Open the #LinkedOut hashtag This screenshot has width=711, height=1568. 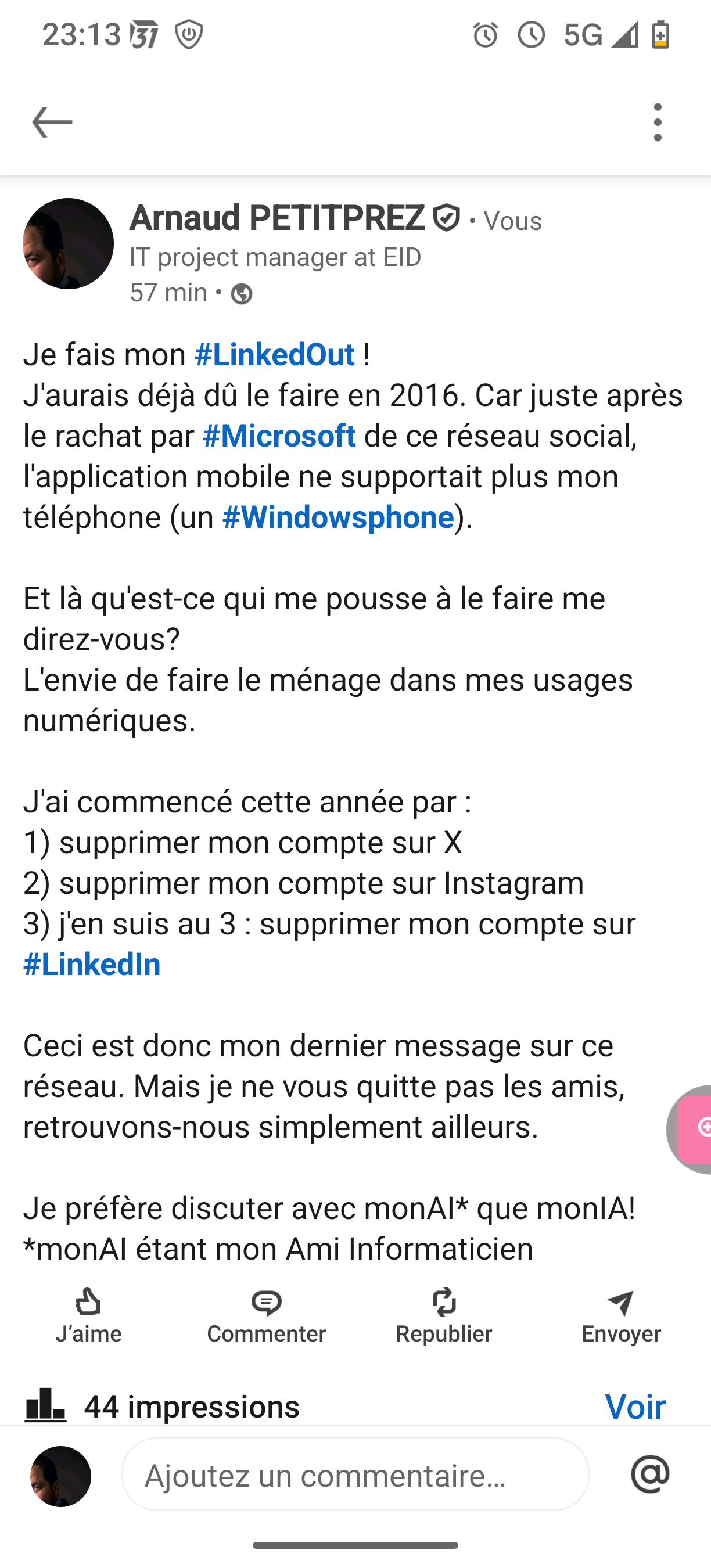point(275,354)
